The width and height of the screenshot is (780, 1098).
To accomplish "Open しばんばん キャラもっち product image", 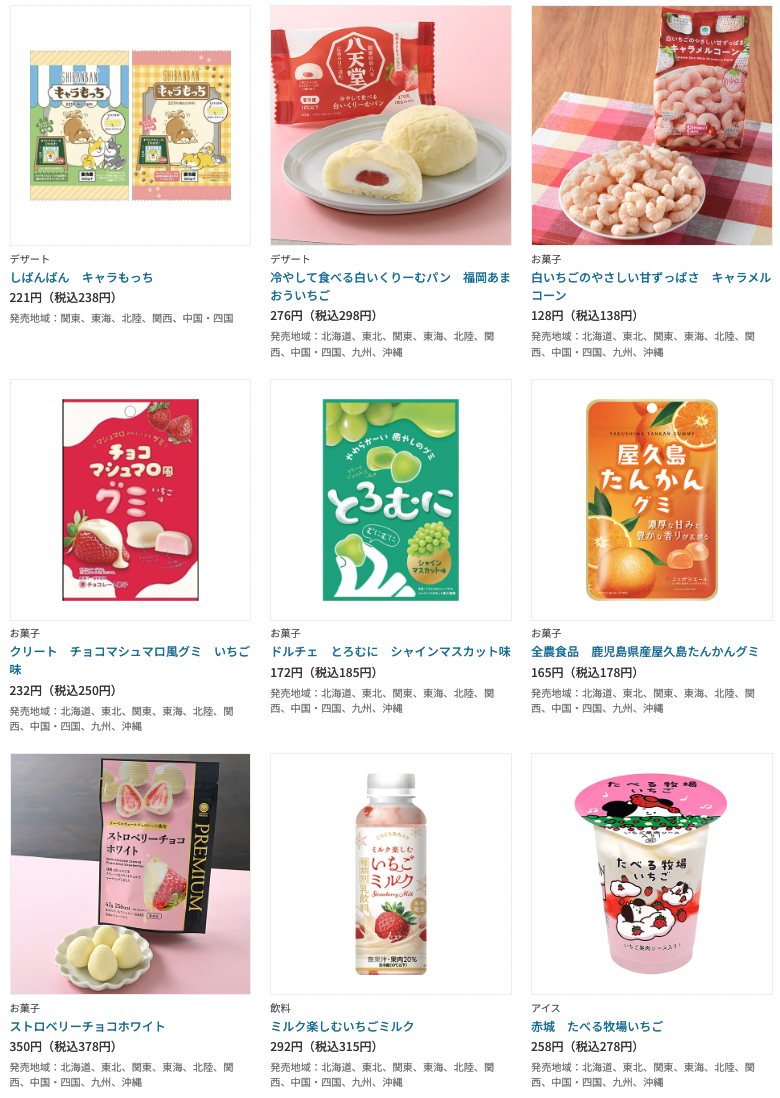I will tap(130, 125).
